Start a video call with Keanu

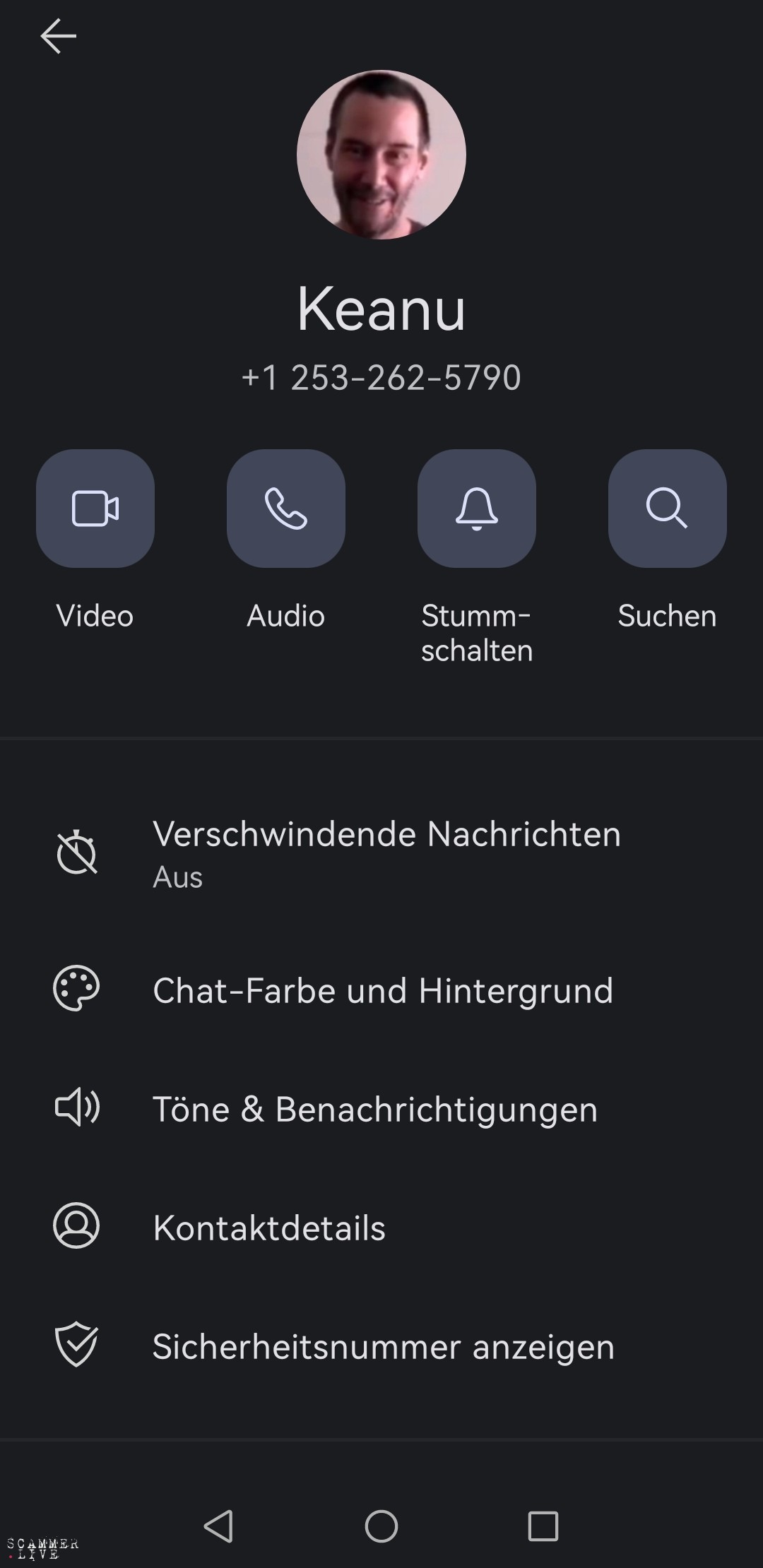95,509
